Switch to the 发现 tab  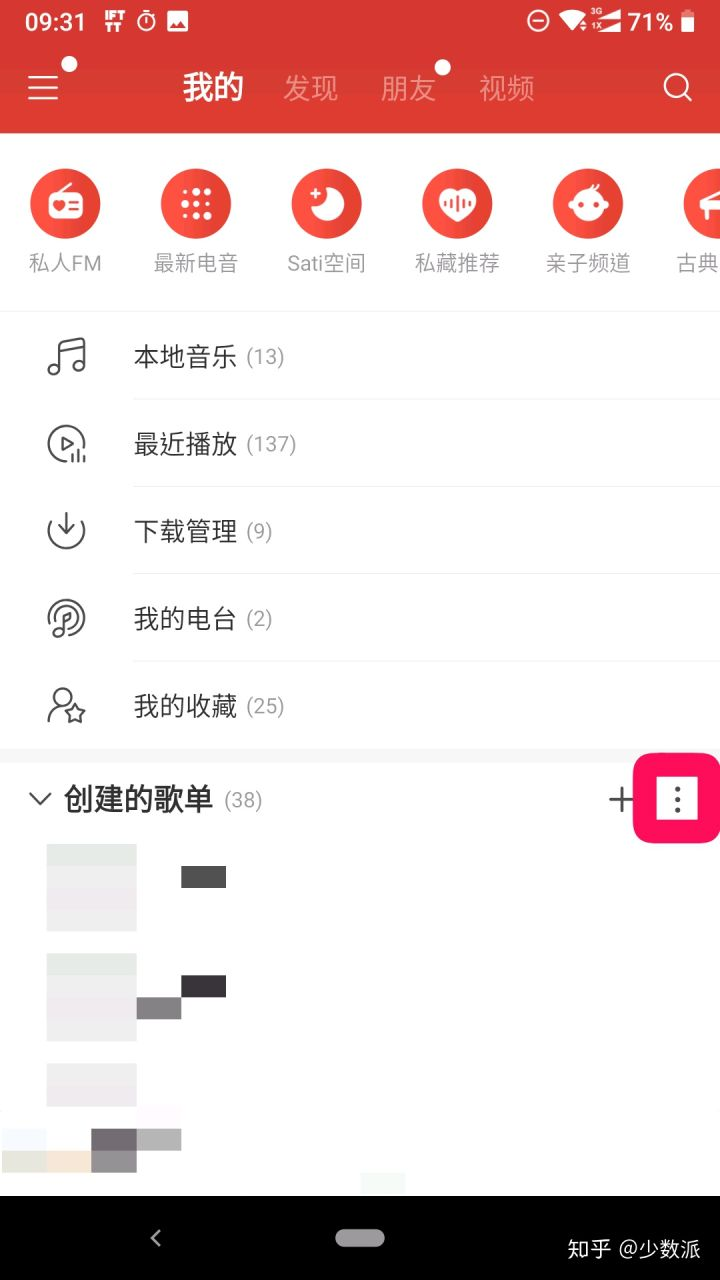click(310, 88)
